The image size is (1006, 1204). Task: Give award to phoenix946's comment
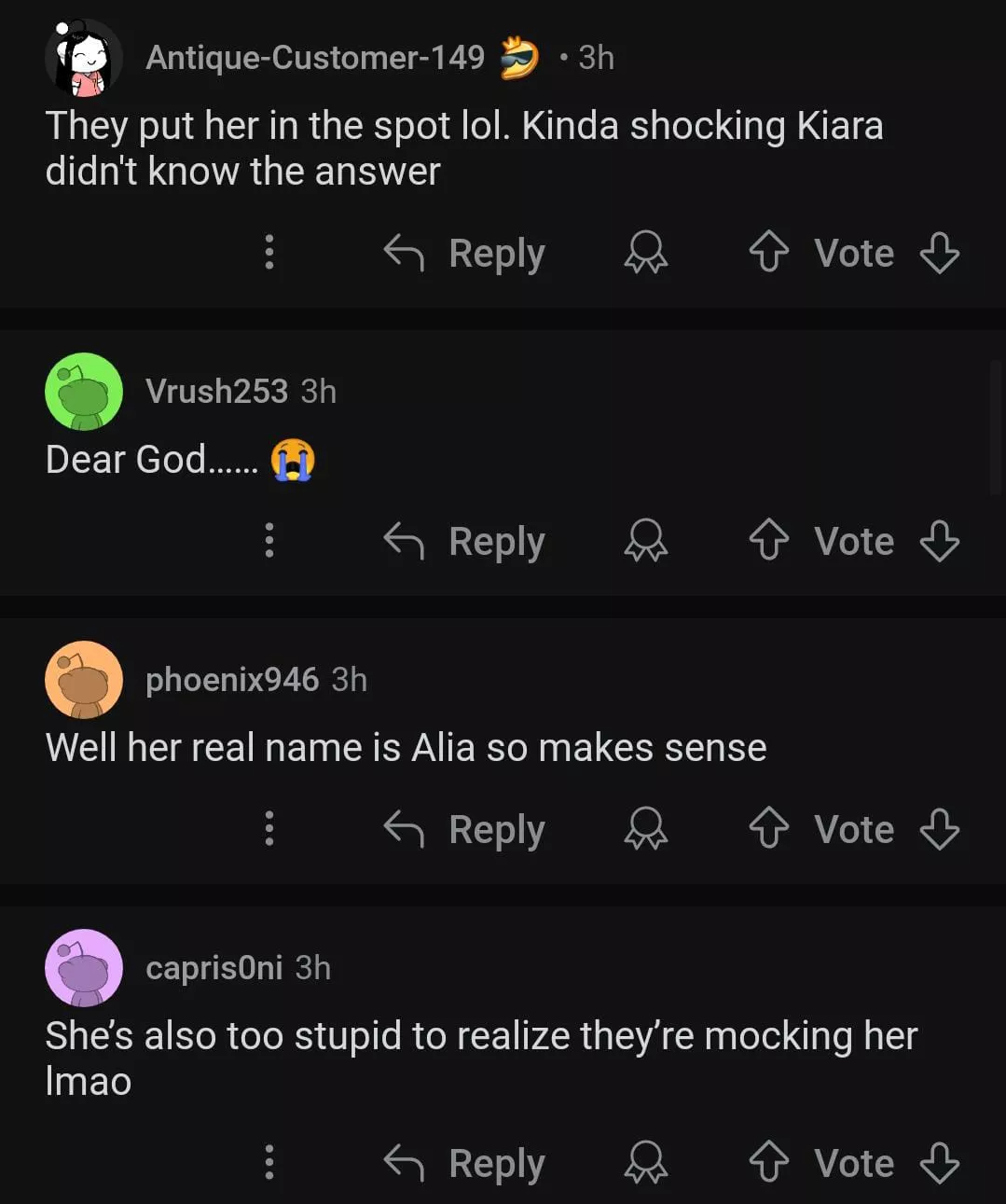[645, 829]
